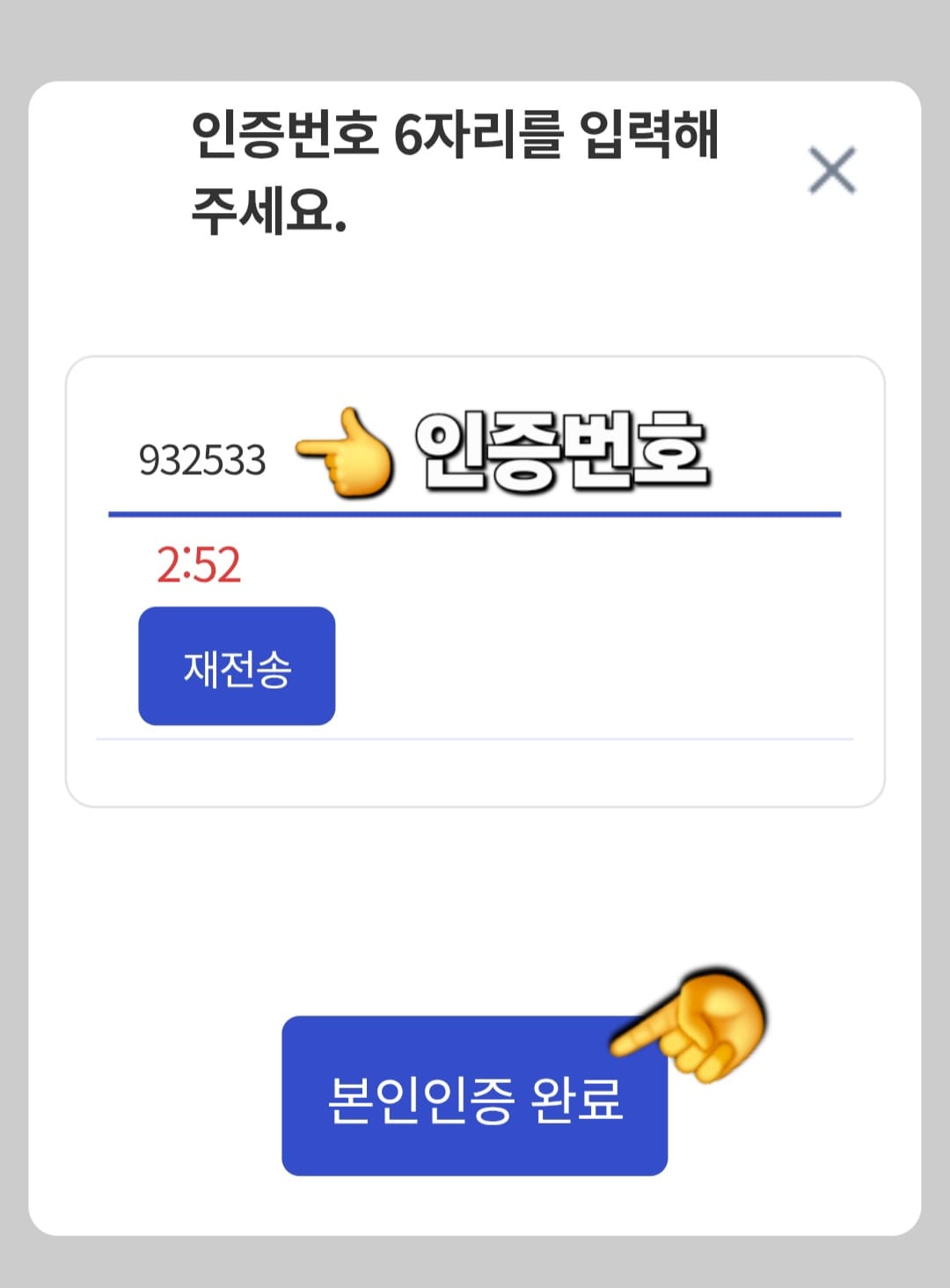This screenshot has height=1288, width=950.
Task: Click the top-right dismiss control
Action: tap(834, 170)
